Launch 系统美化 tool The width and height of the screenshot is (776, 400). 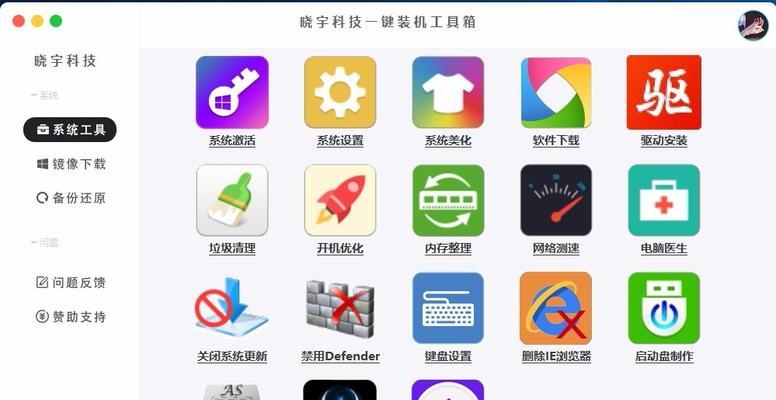point(448,92)
